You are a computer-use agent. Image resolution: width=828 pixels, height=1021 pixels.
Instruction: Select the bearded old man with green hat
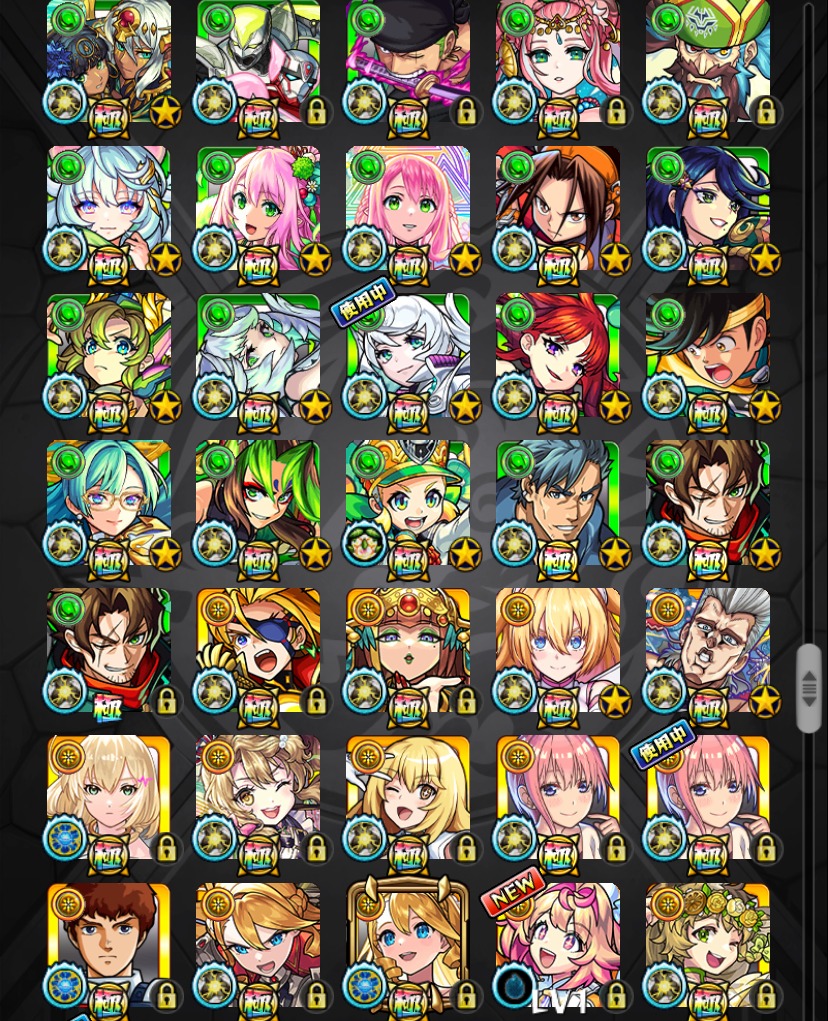(x=708, y=62)
